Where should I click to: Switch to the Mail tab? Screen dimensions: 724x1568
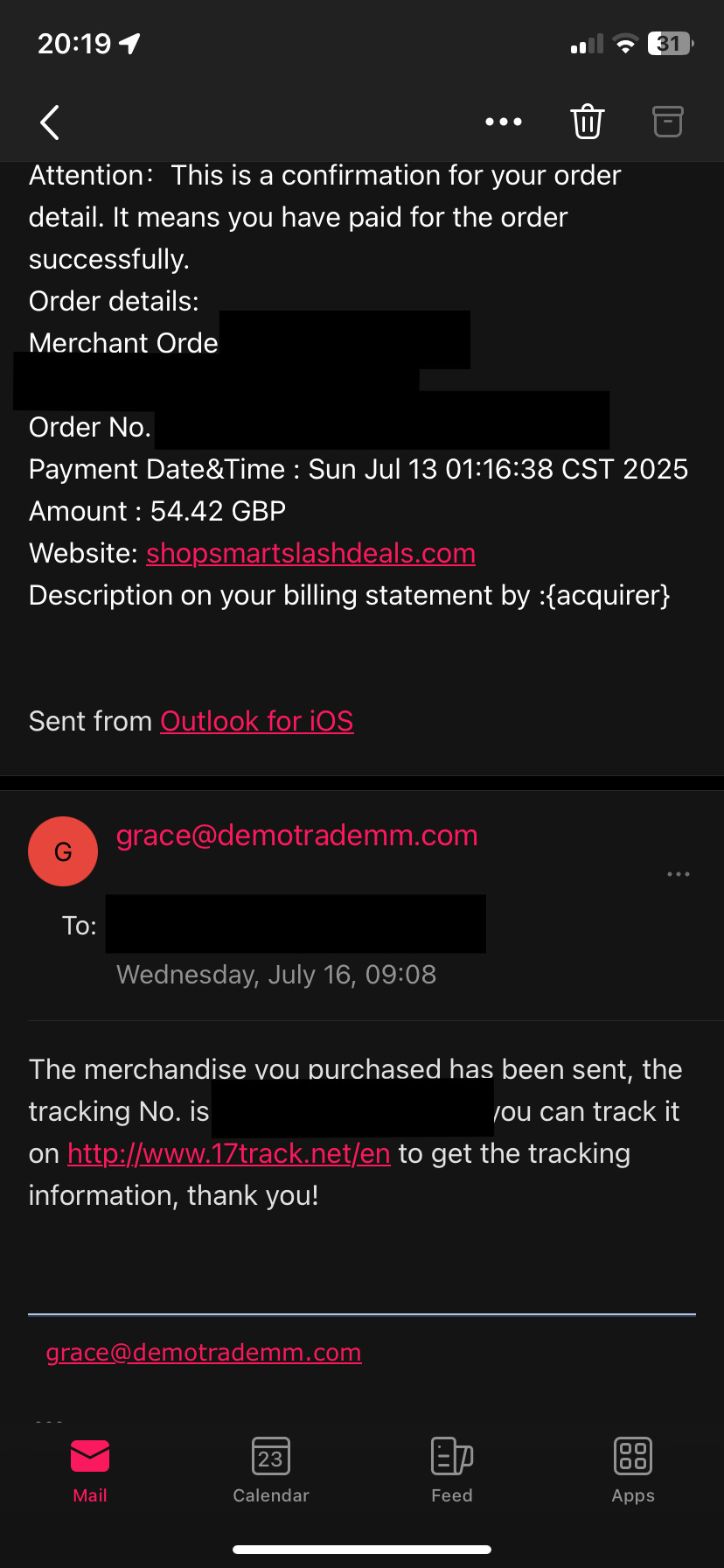pyautogui.click(x=90, y=1470)
